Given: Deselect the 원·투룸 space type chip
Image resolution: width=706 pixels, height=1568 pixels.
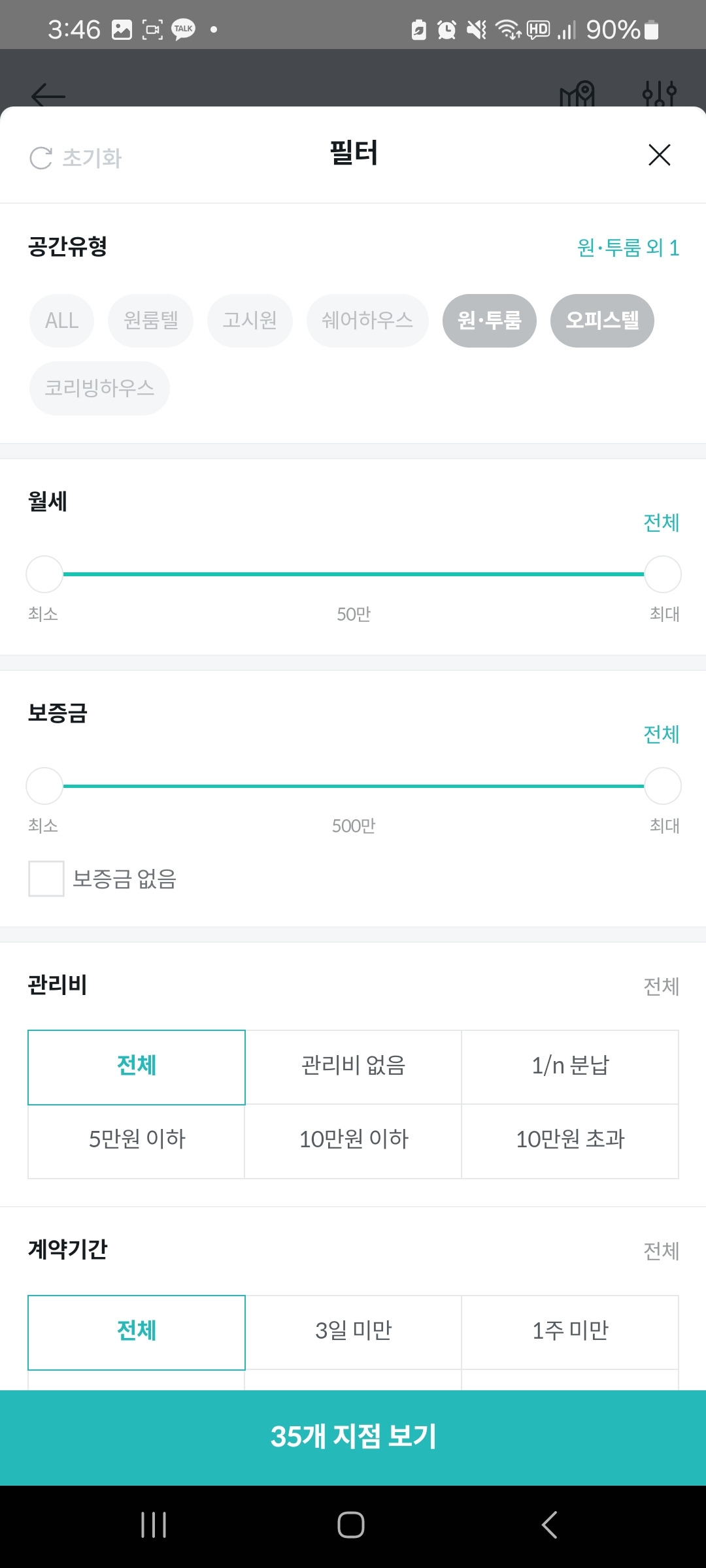Looking at the screenshot, I should click(489, 320).
